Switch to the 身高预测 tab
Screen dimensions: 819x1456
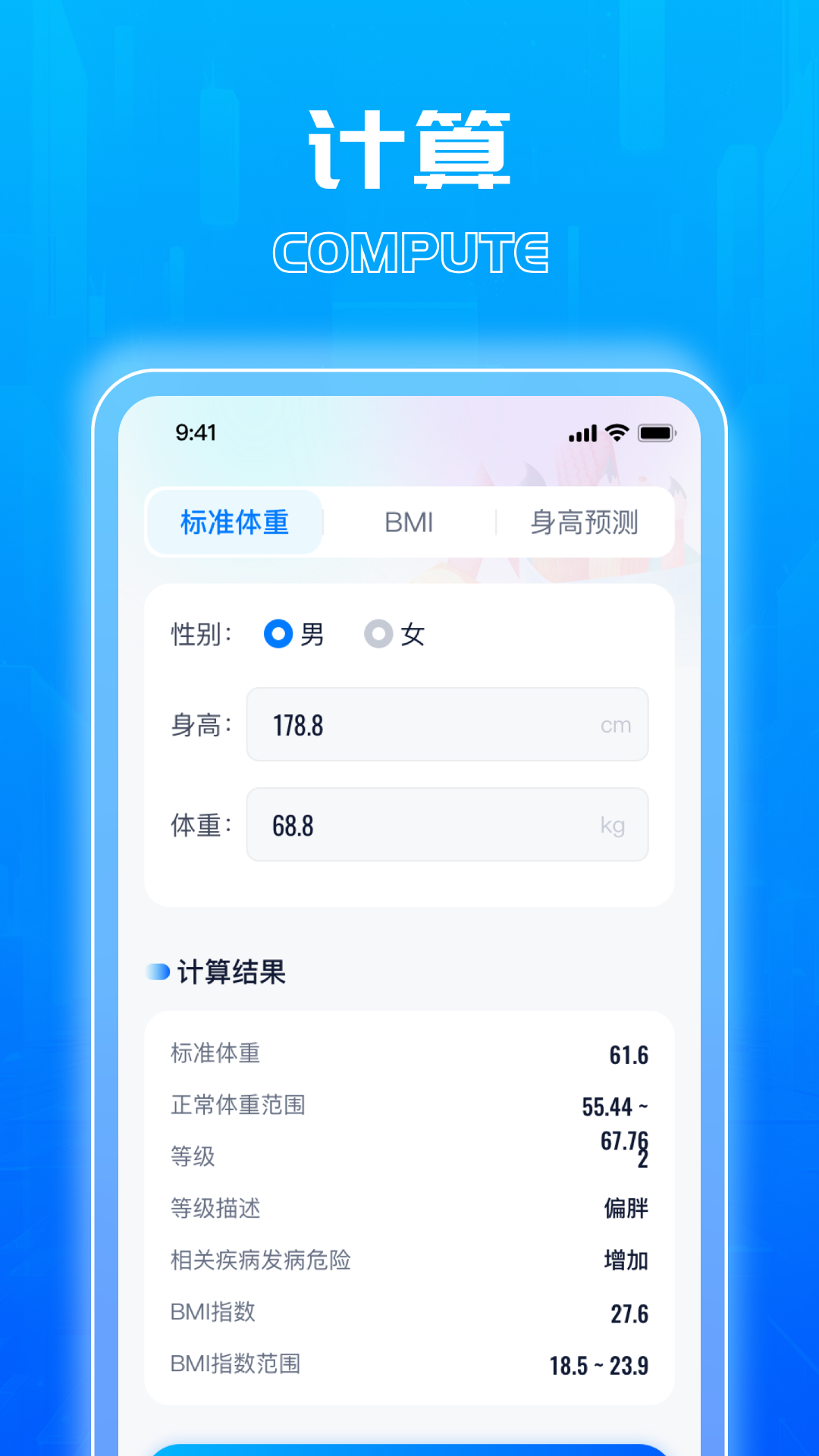[585, 522]
